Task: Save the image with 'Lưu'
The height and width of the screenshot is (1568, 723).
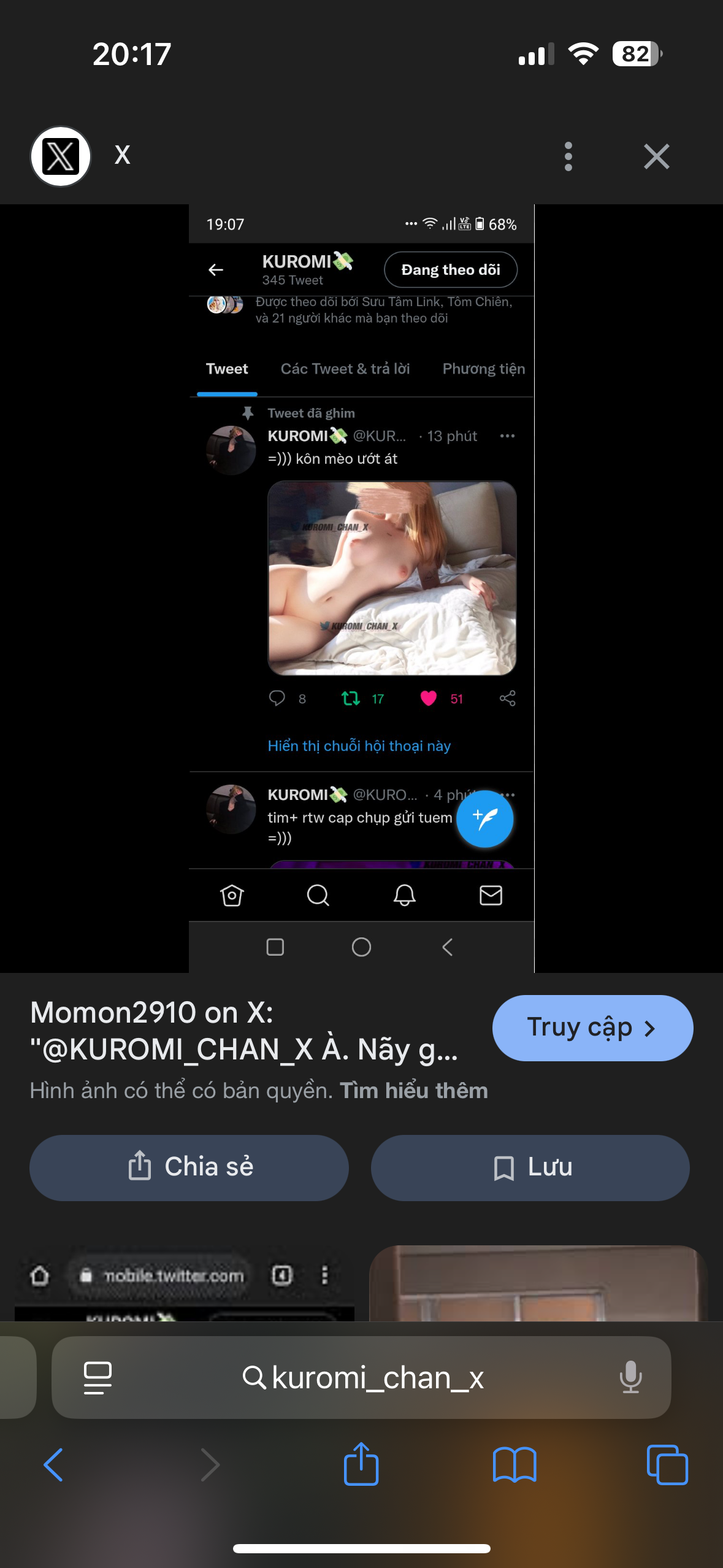Action: (x=530, y=1167)
